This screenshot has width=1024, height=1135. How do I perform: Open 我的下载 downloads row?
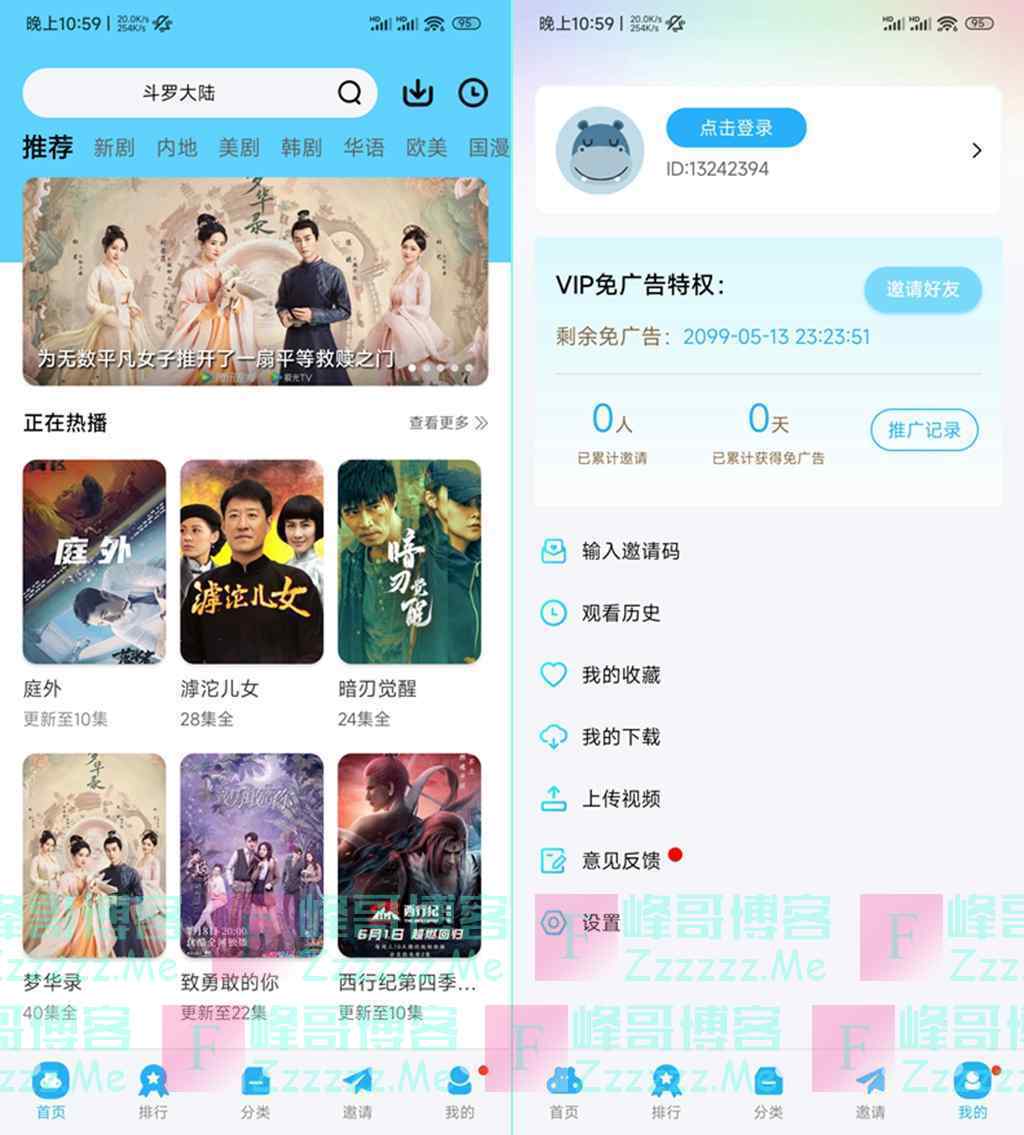click(x=621, y=737)
